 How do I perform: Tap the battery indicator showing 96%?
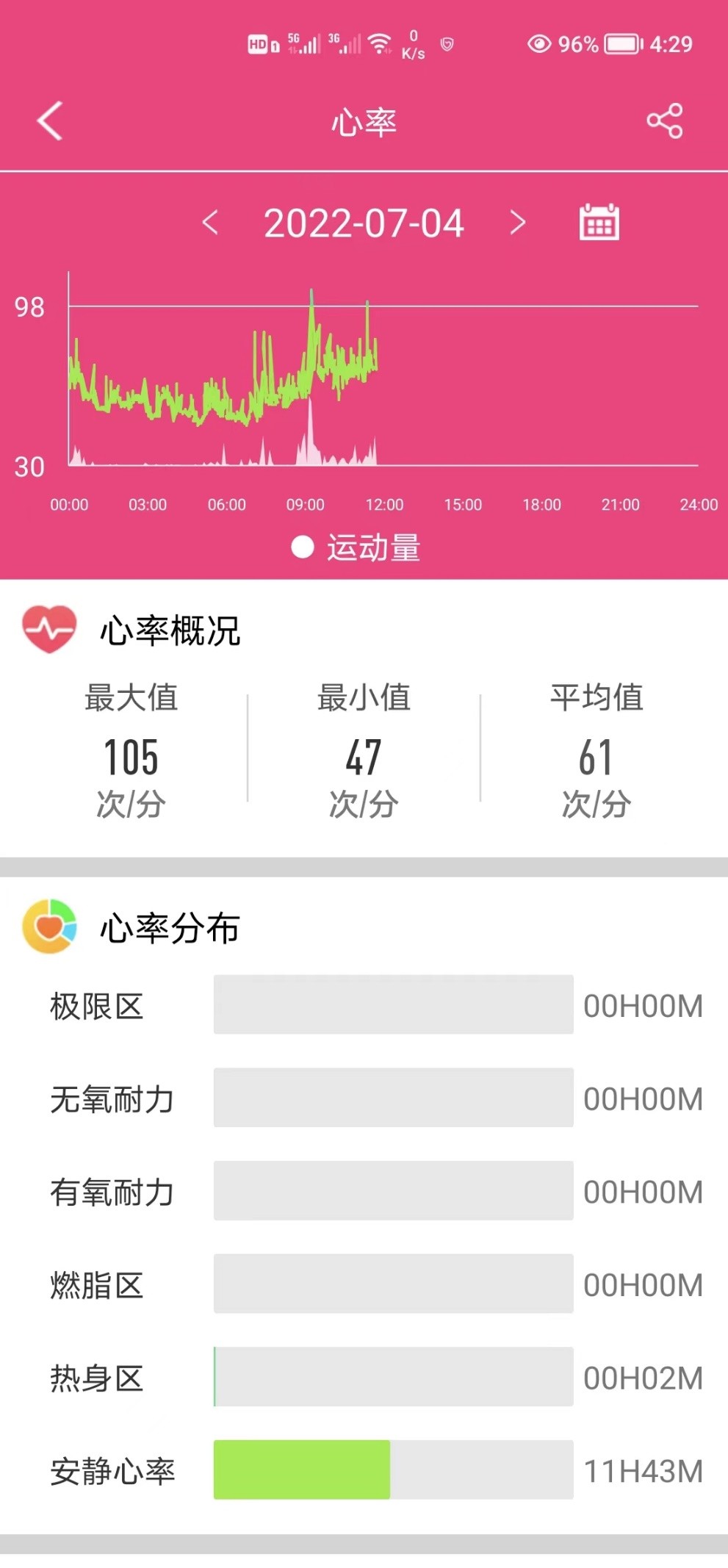(x=621, y=44)
